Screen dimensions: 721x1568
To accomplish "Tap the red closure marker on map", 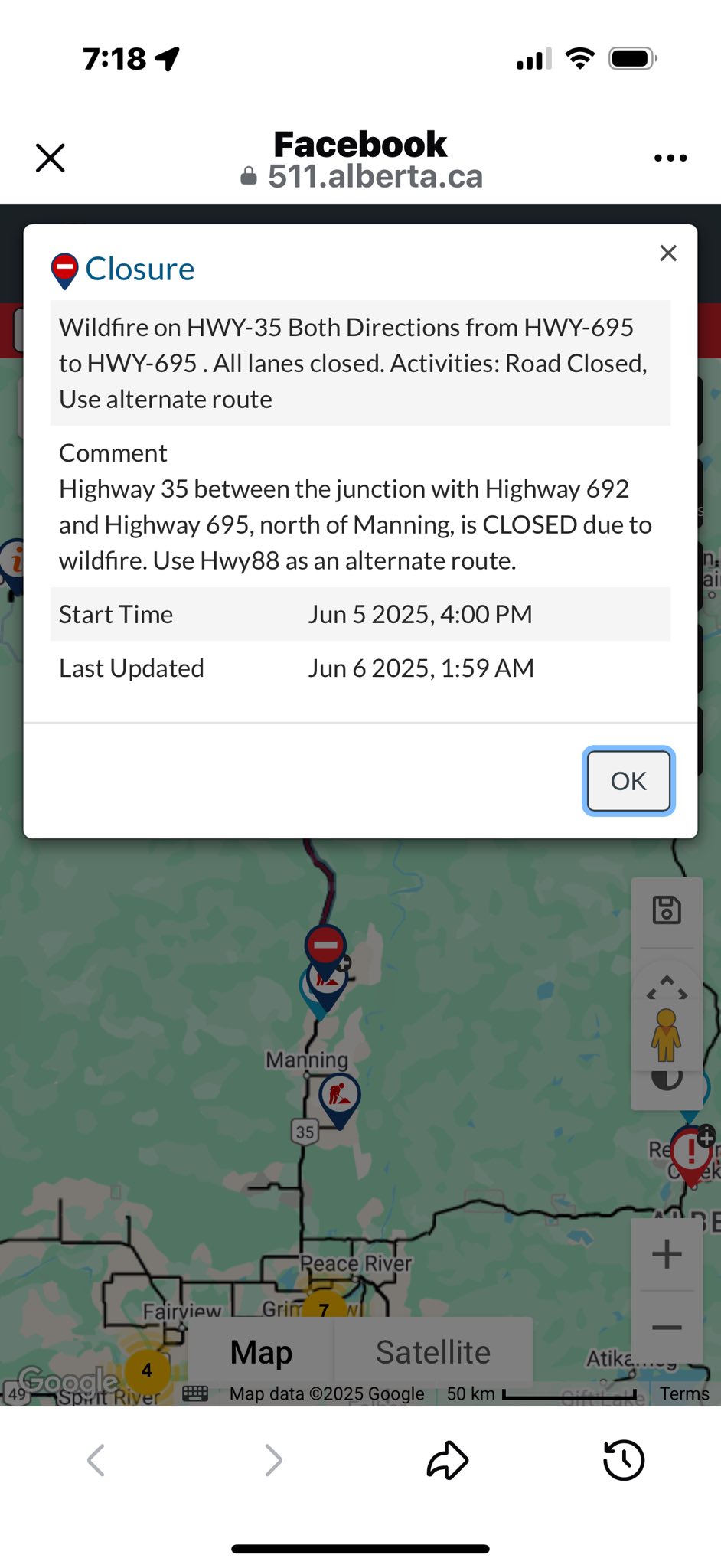I will [325, 945].
